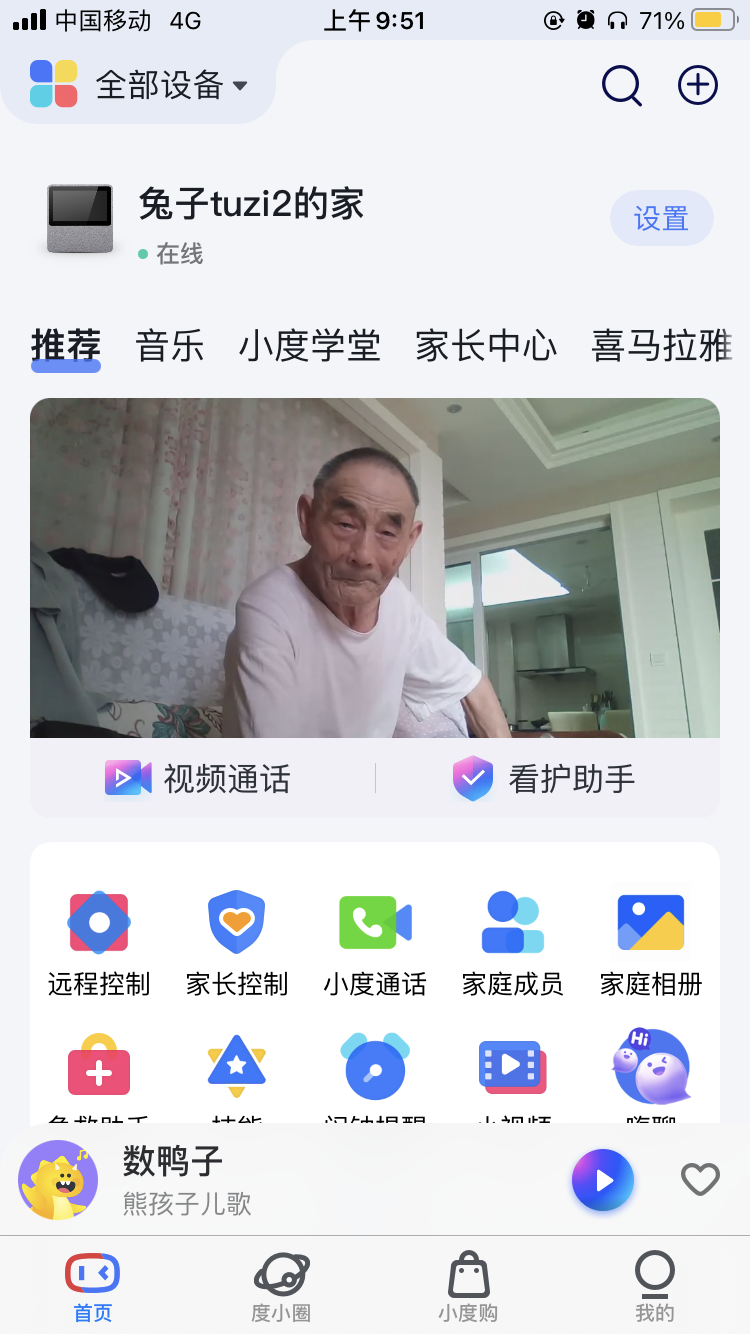Favorite the song with heart icon
The height and width of the screenshot is (1334, 750).
[700, 1180]
